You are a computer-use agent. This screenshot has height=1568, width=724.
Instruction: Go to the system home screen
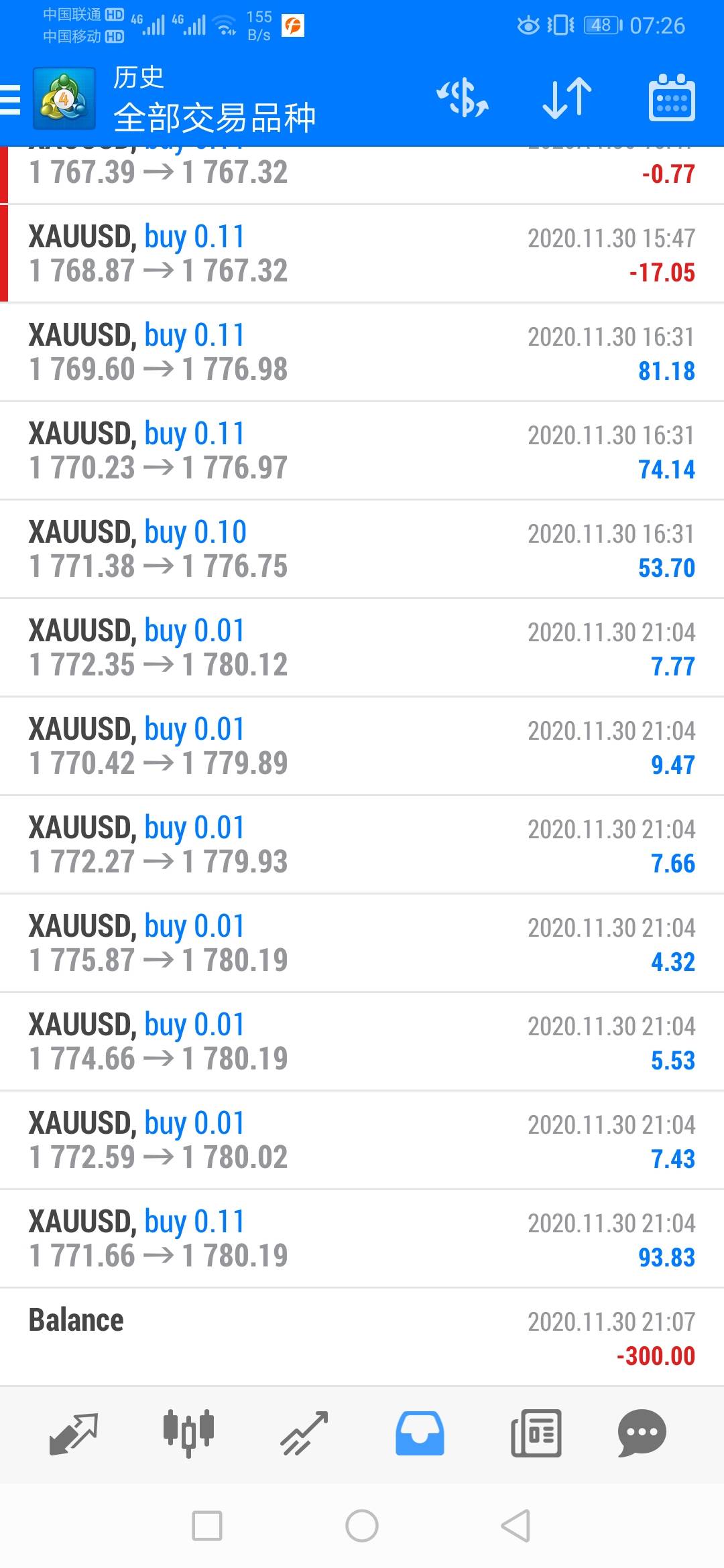362,1526
